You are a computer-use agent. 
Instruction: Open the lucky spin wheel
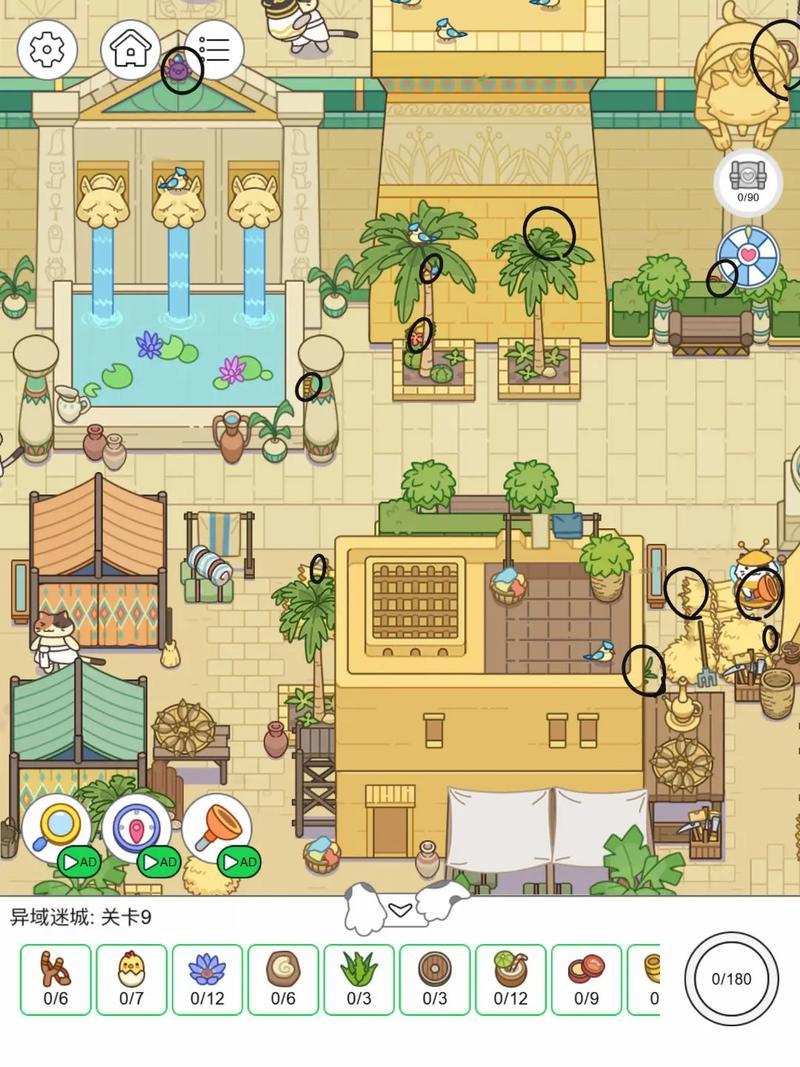748,255
